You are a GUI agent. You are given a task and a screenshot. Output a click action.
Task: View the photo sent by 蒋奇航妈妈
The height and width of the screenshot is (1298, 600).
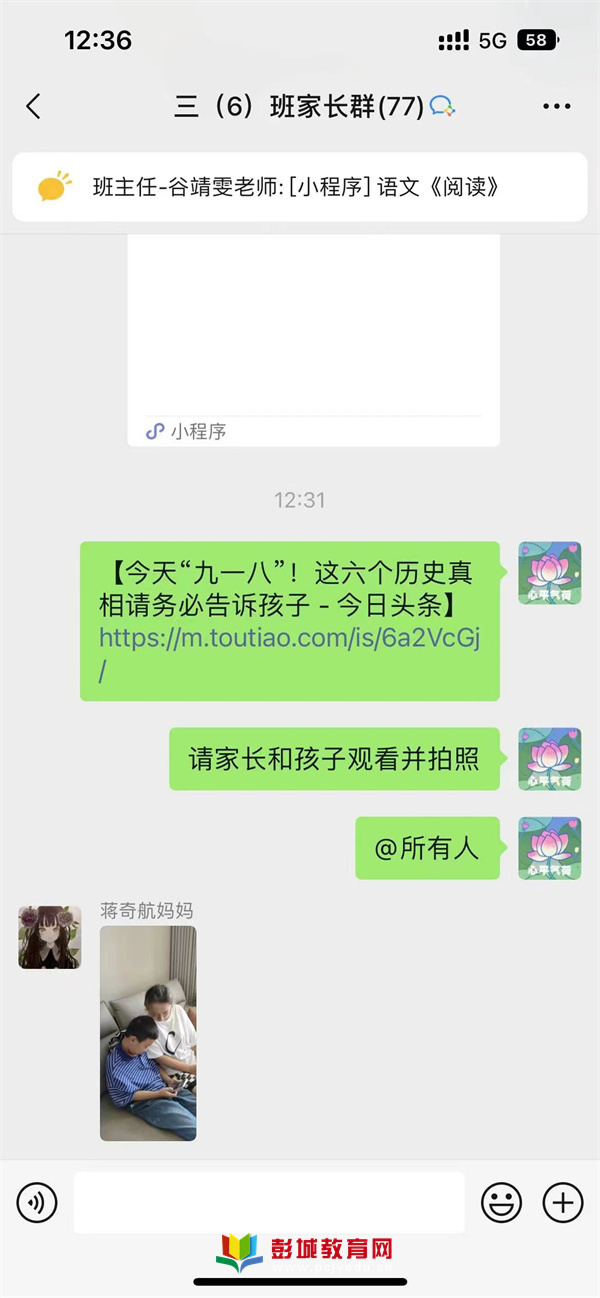[148, 1033]
